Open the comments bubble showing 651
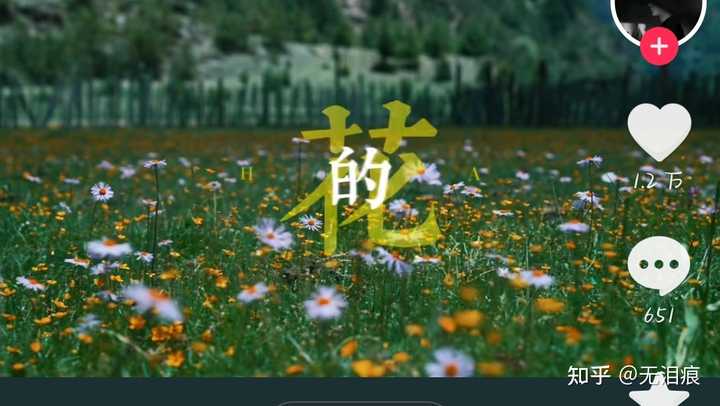 coord(659,265)
